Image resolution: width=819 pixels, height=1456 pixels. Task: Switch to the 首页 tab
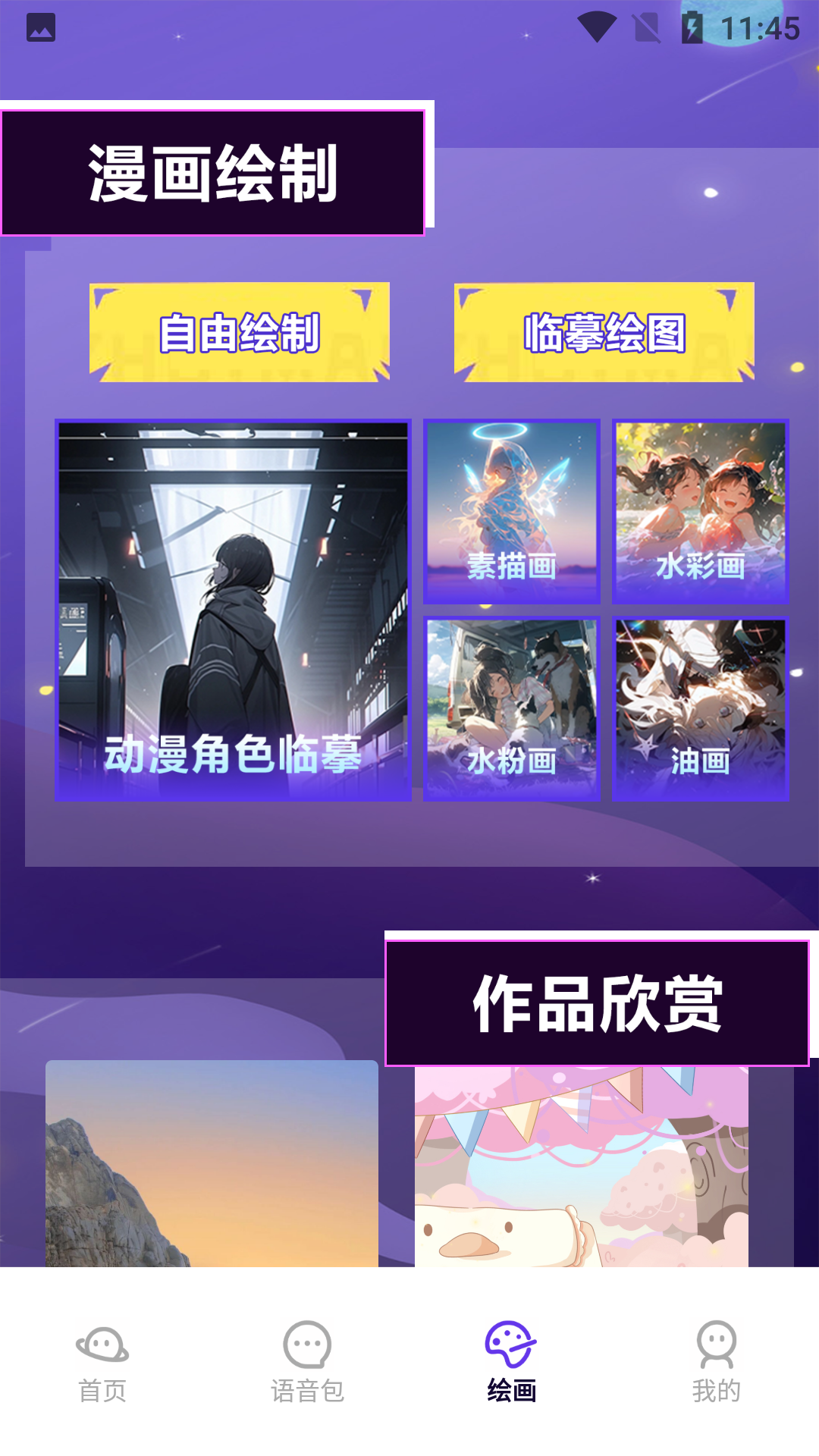pos(102,1361)
